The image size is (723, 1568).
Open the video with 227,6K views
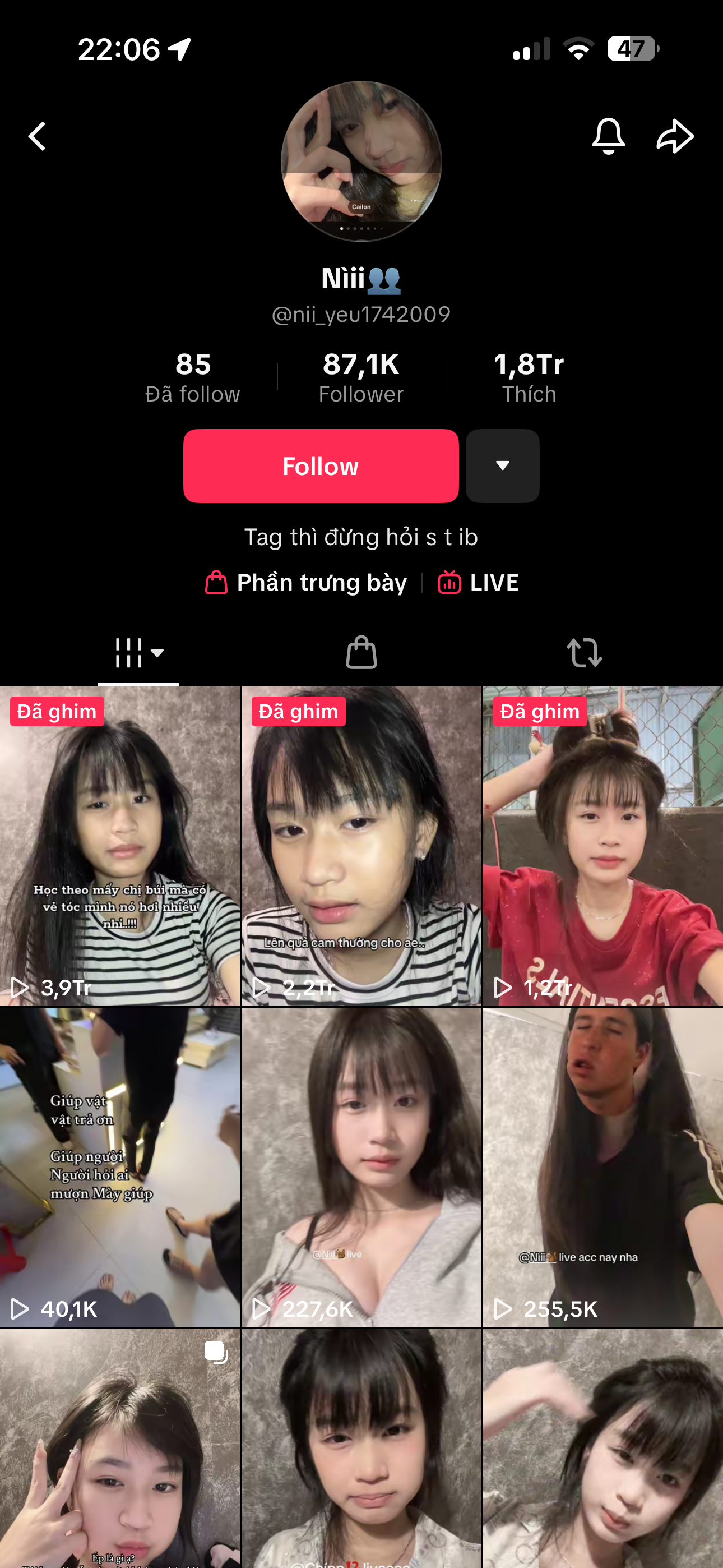point(361,1168)
